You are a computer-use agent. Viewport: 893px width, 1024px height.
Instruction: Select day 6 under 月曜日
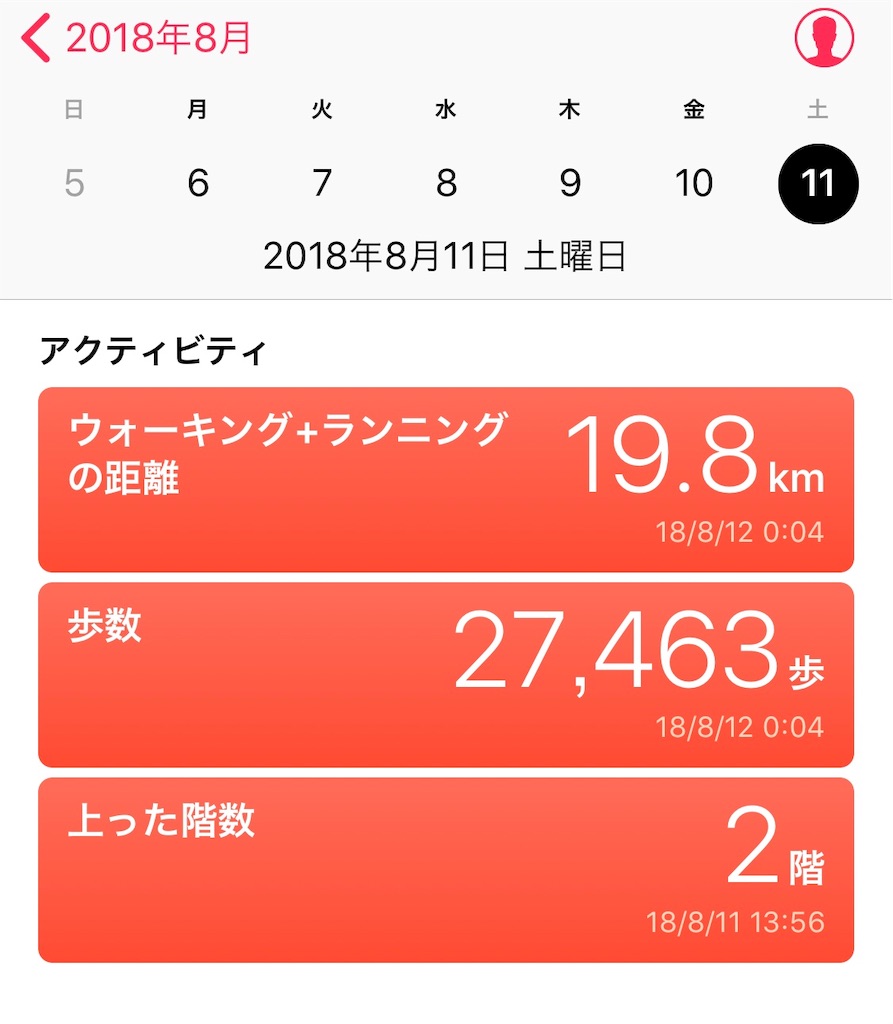pos(197,184)
